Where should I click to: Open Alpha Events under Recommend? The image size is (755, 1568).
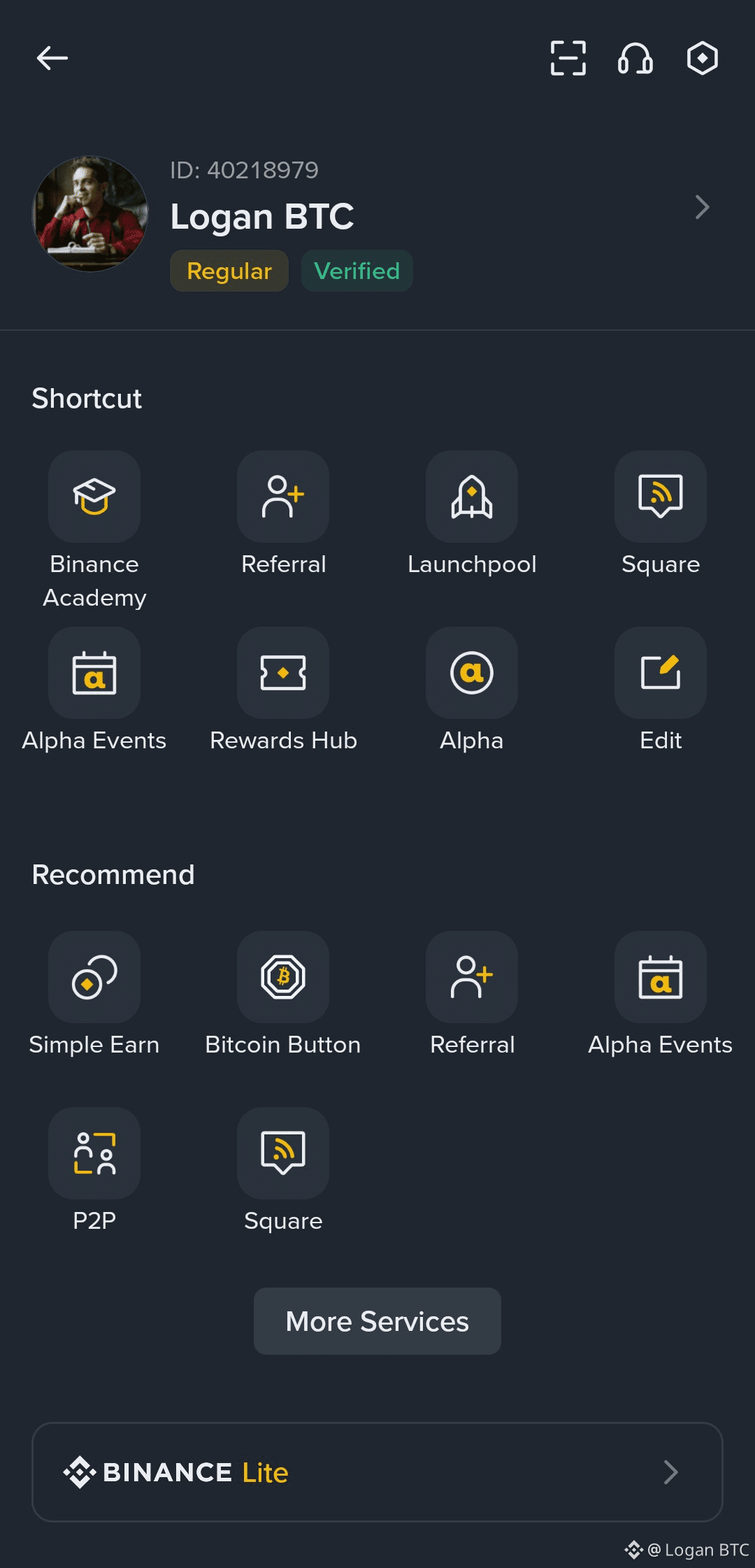(661, 977)
